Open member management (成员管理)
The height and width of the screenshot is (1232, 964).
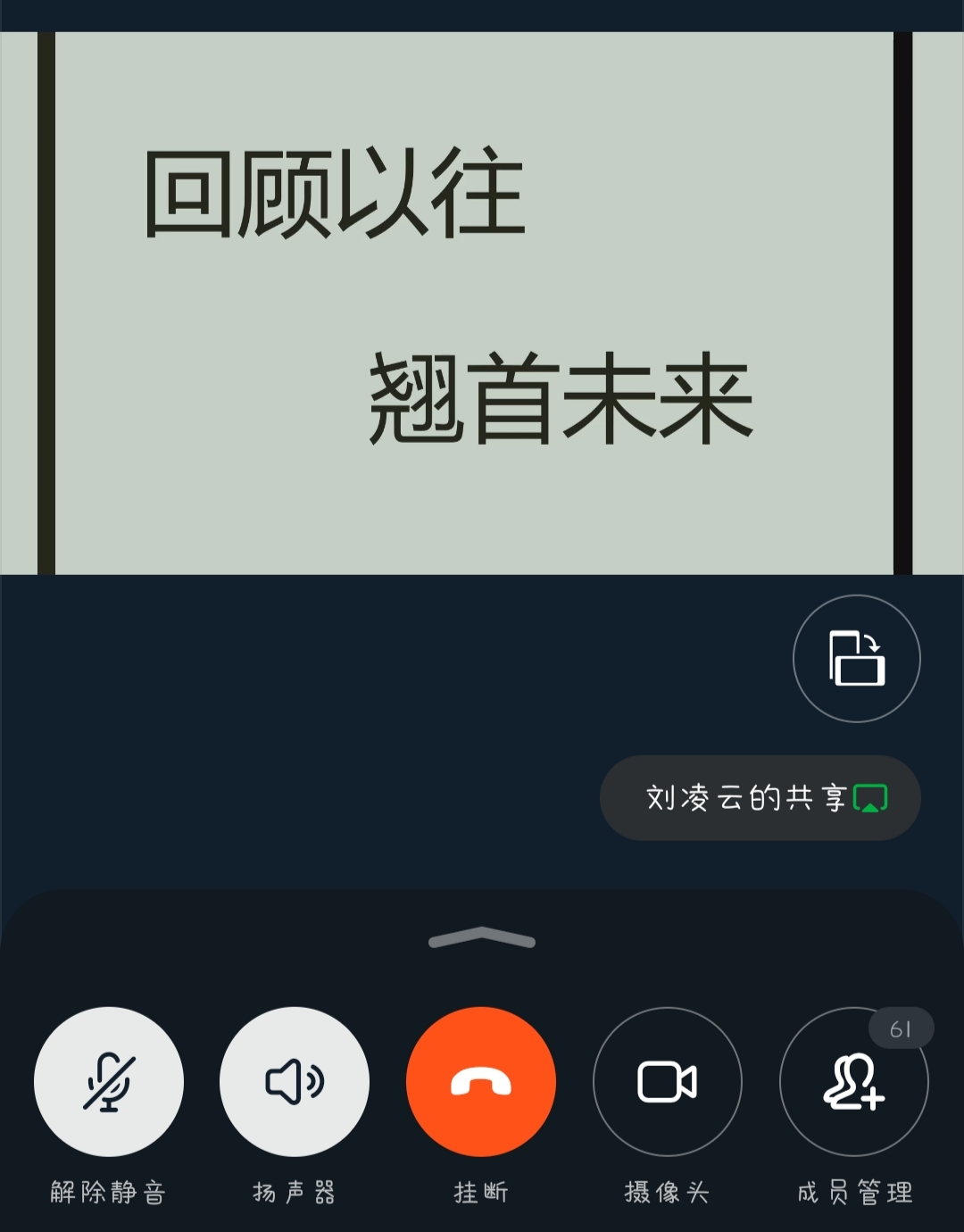click(853, 1081)
